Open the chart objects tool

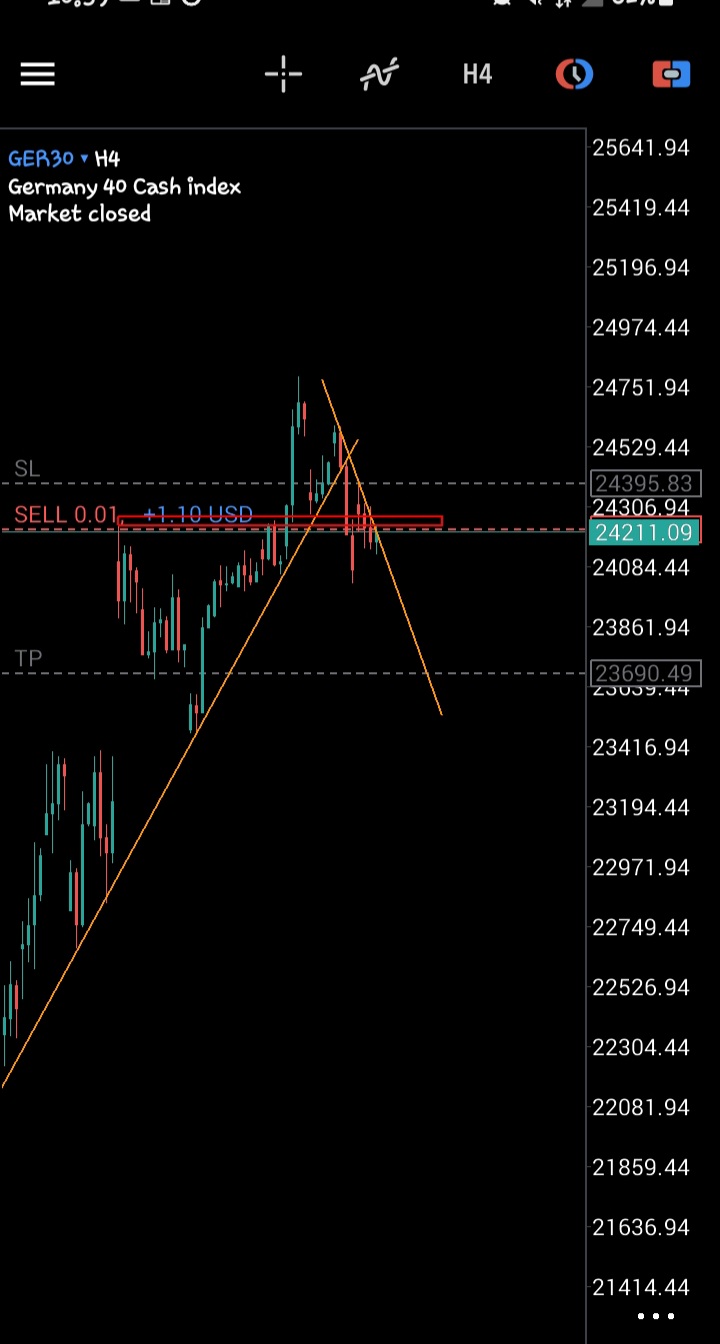click(574, 74)
